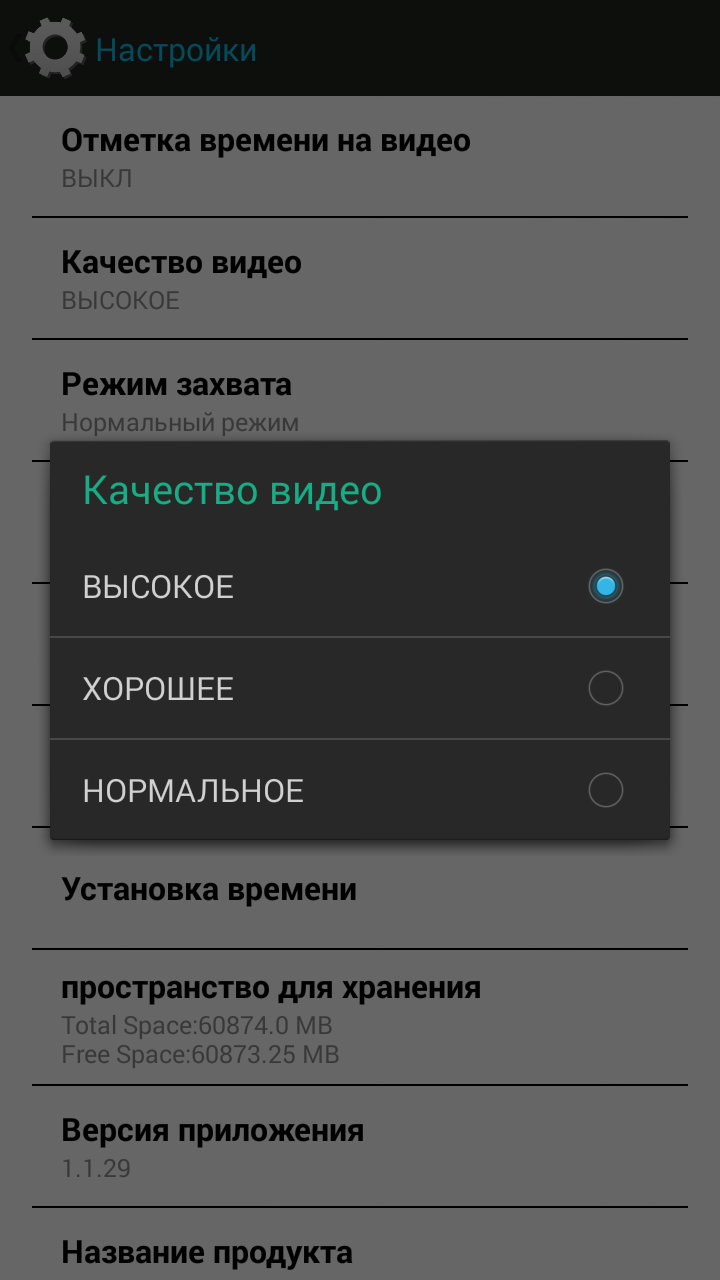Pick НОРМАЛЬНОЕ video quality

click(x=359, y=790)
